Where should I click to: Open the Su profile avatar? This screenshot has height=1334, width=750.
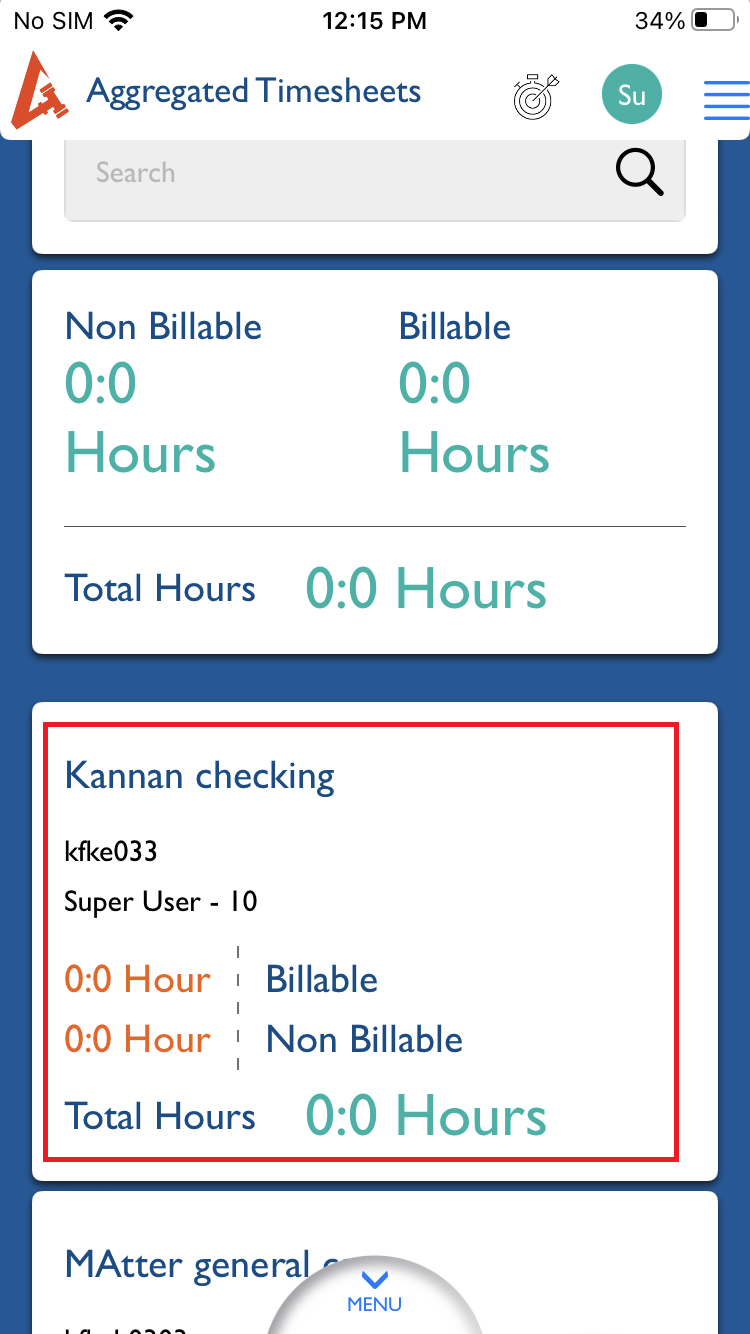[x=631, y=95]
